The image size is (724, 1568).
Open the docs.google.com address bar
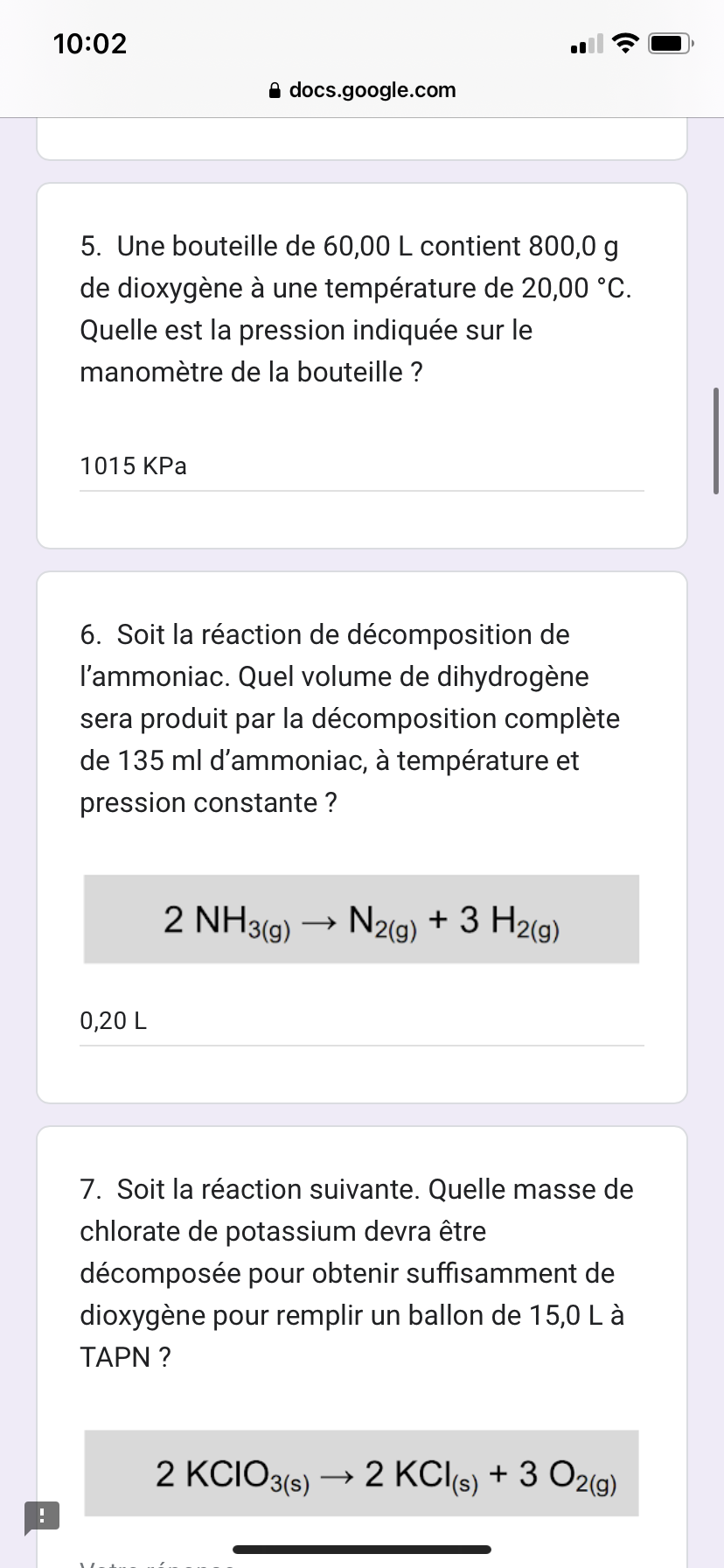(x=362, y=90)
